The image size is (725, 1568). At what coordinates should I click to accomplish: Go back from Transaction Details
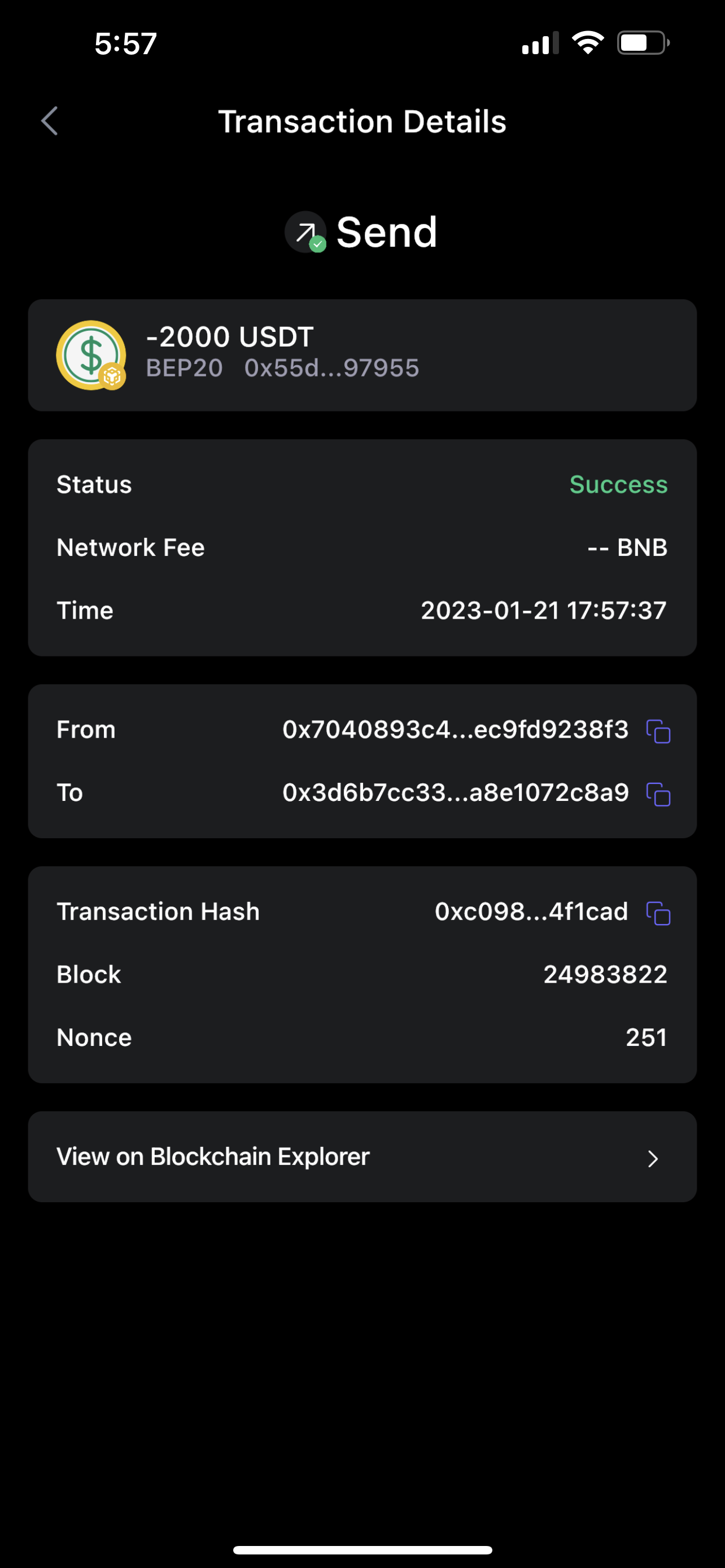coord(50,121)
